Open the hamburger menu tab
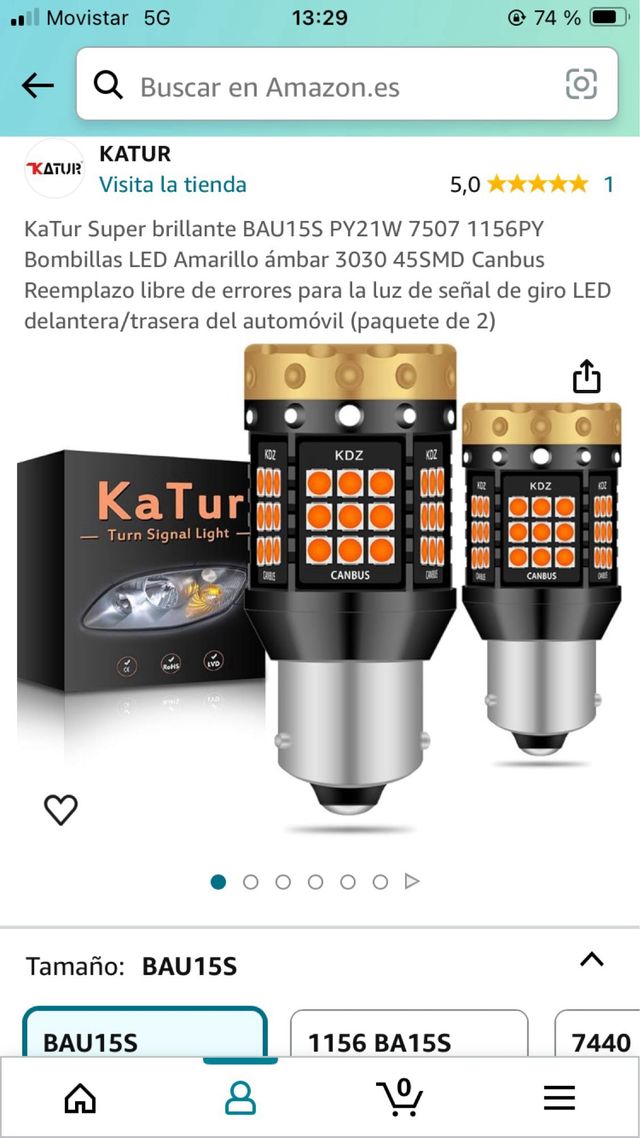This screenshot has width=640, height=1138. (x=560, y=1098)
